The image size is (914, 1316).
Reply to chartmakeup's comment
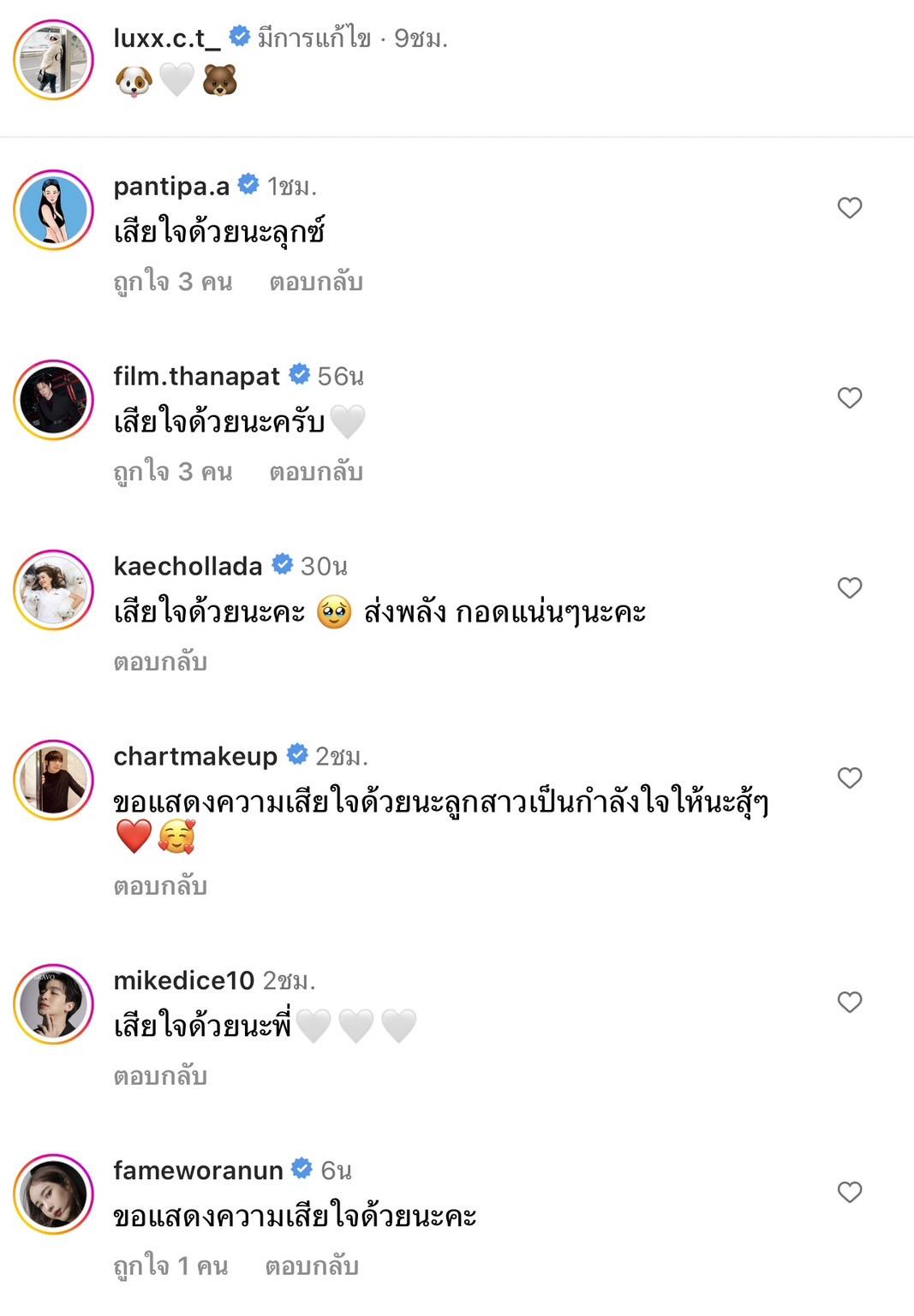(x=160, y=886)
